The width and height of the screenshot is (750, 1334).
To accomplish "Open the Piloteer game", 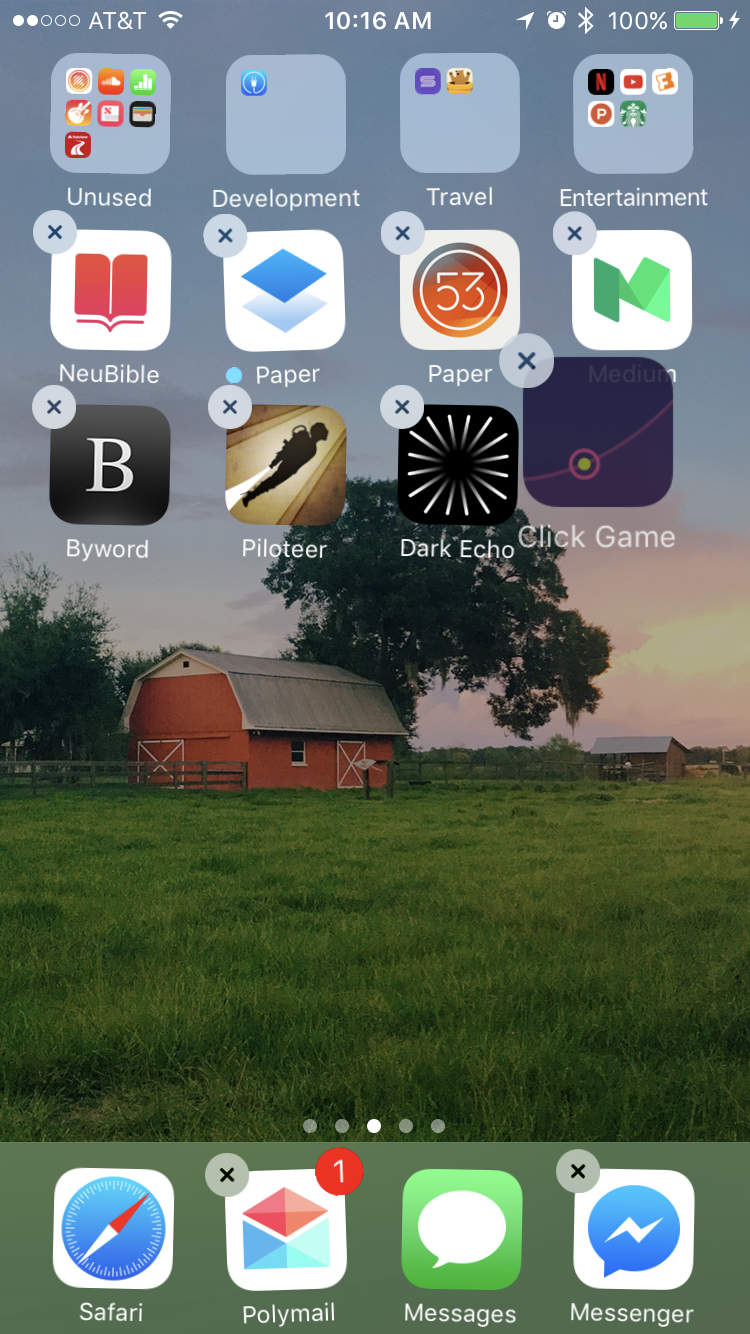I will pyautogui.click(x=284, y=464).
